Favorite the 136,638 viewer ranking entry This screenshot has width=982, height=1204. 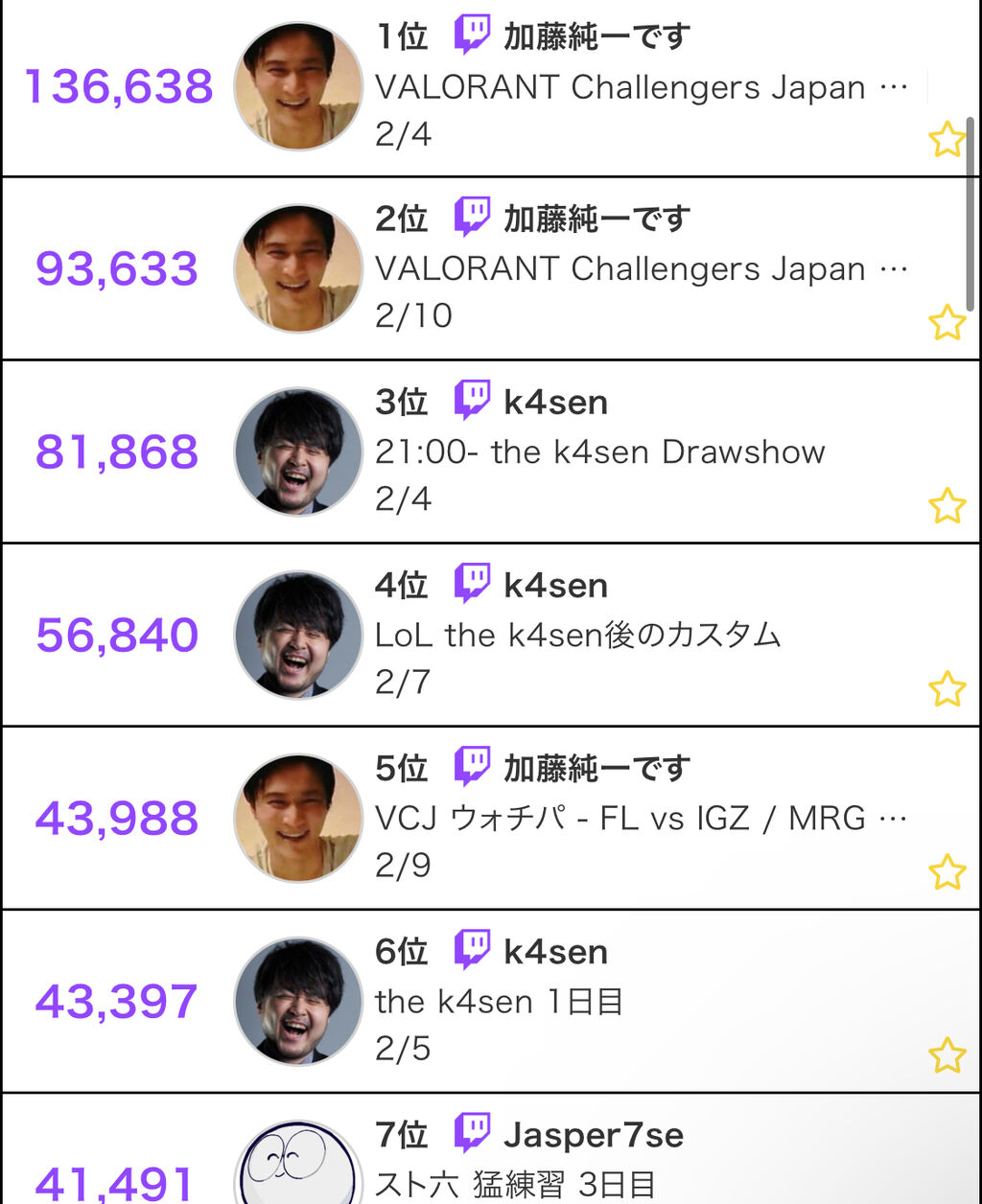coord(947,140)
